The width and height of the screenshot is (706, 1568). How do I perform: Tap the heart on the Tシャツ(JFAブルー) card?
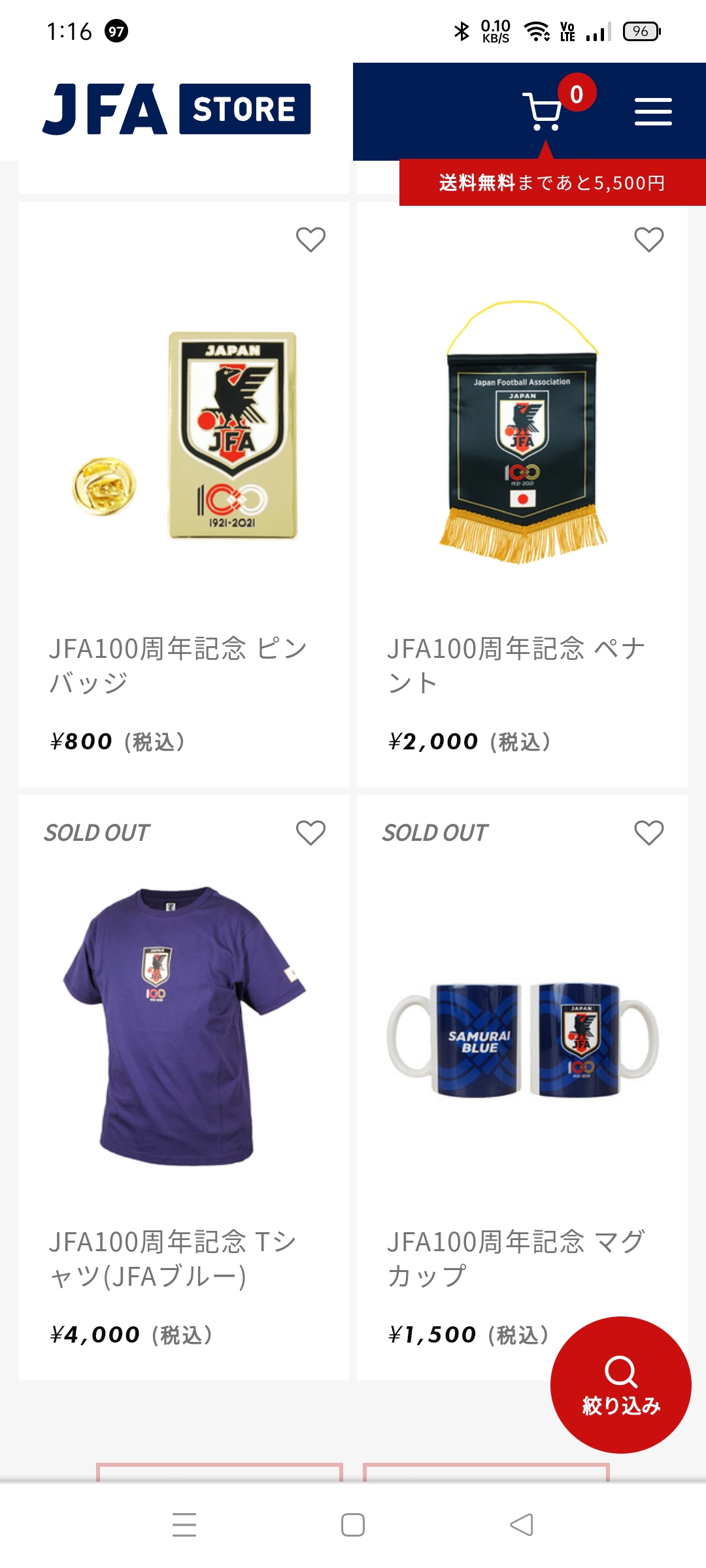point(311,833)
